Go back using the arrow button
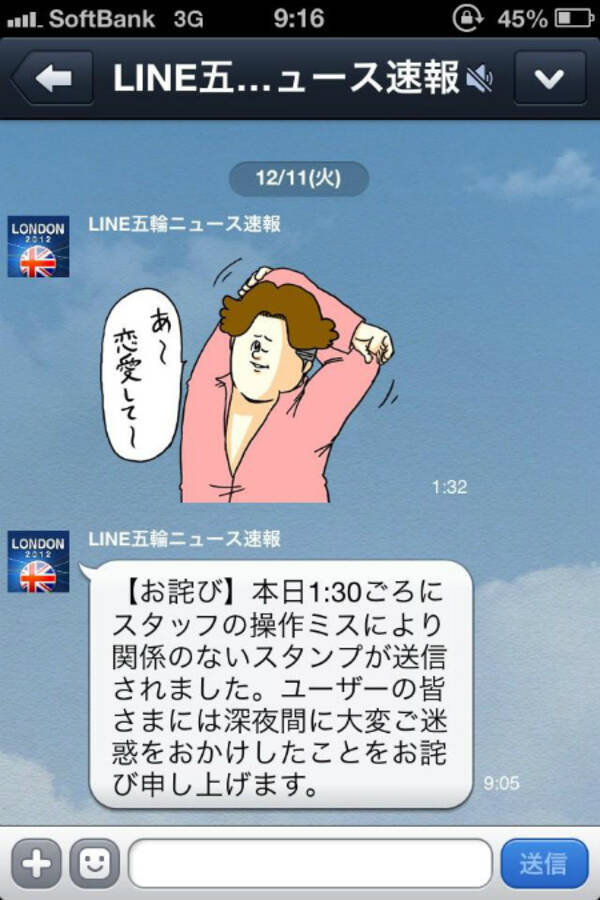 51,78
